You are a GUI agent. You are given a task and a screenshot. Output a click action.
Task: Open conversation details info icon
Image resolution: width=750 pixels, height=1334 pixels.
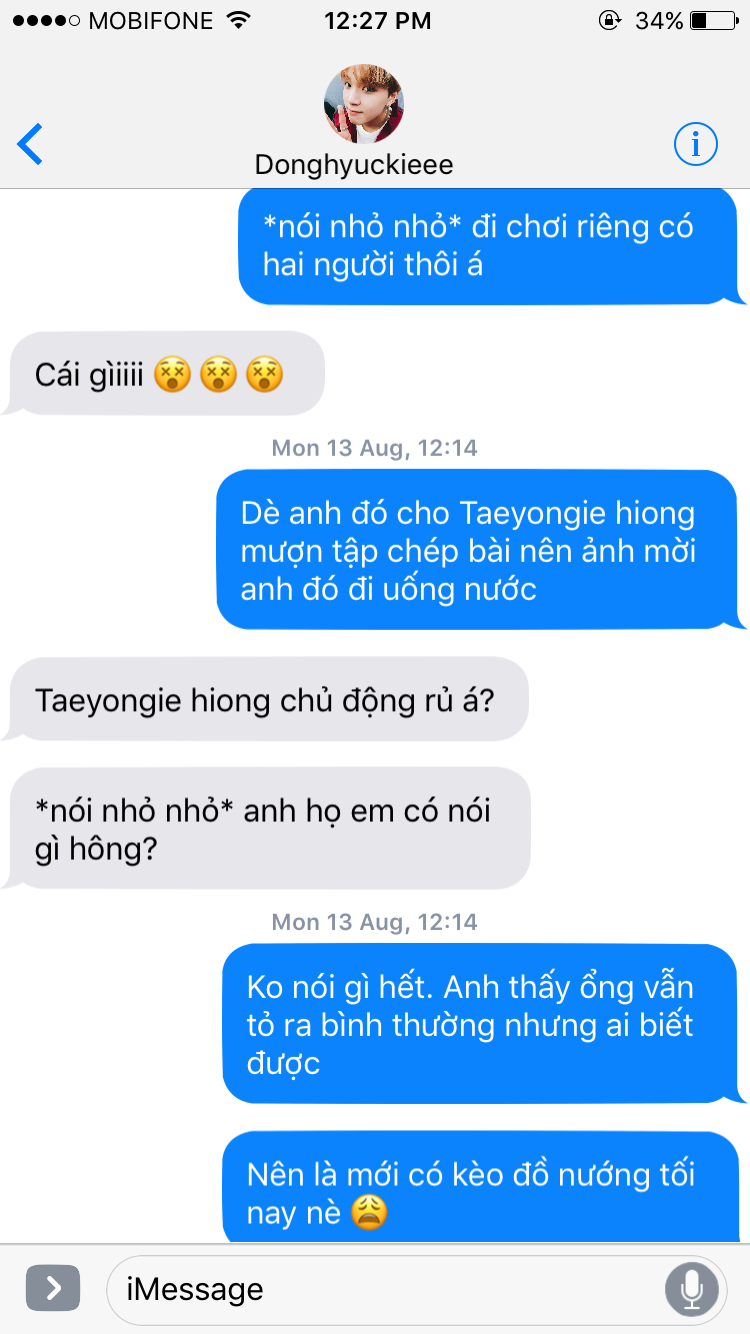pyautogui.click(x=696, y=145)
